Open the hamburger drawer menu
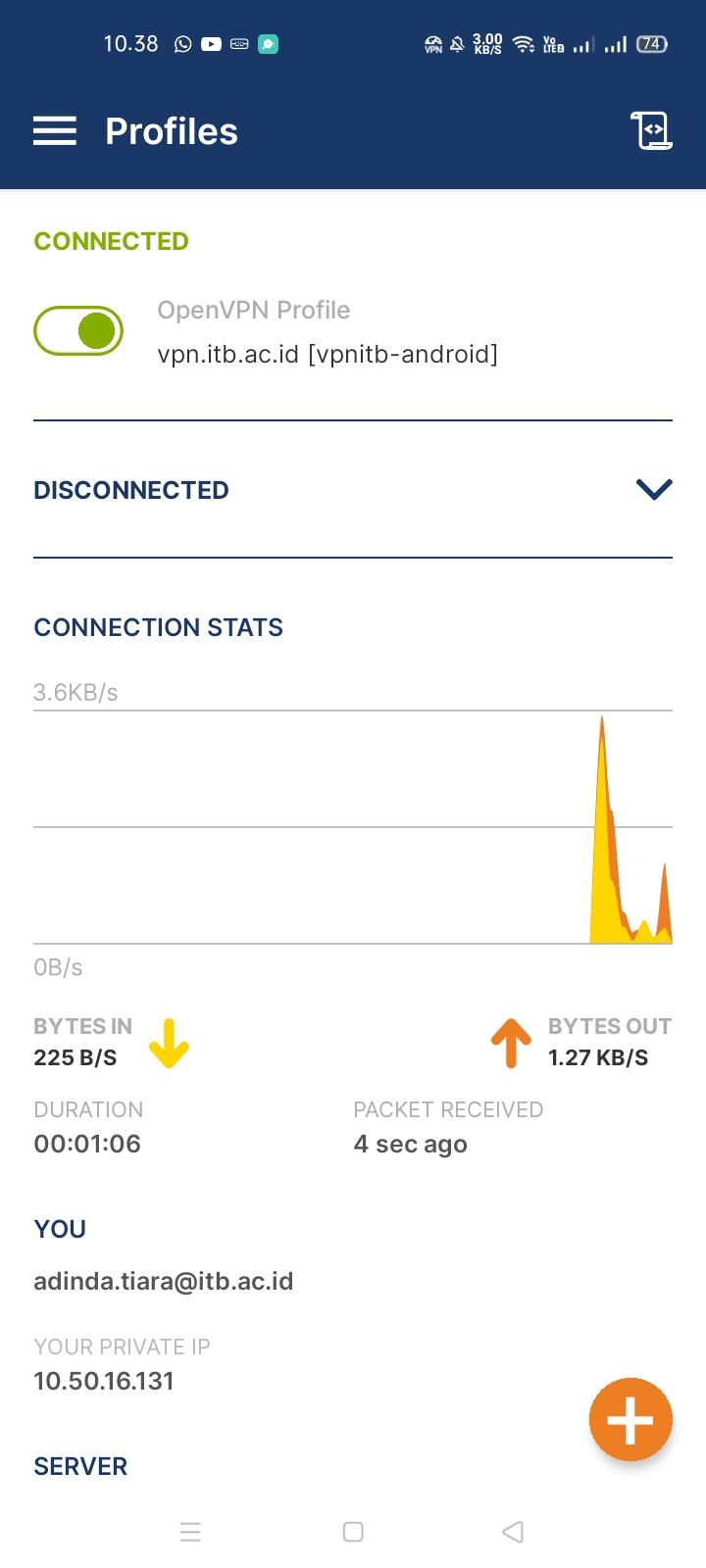The image size is (706, 1568). (55, 131)
